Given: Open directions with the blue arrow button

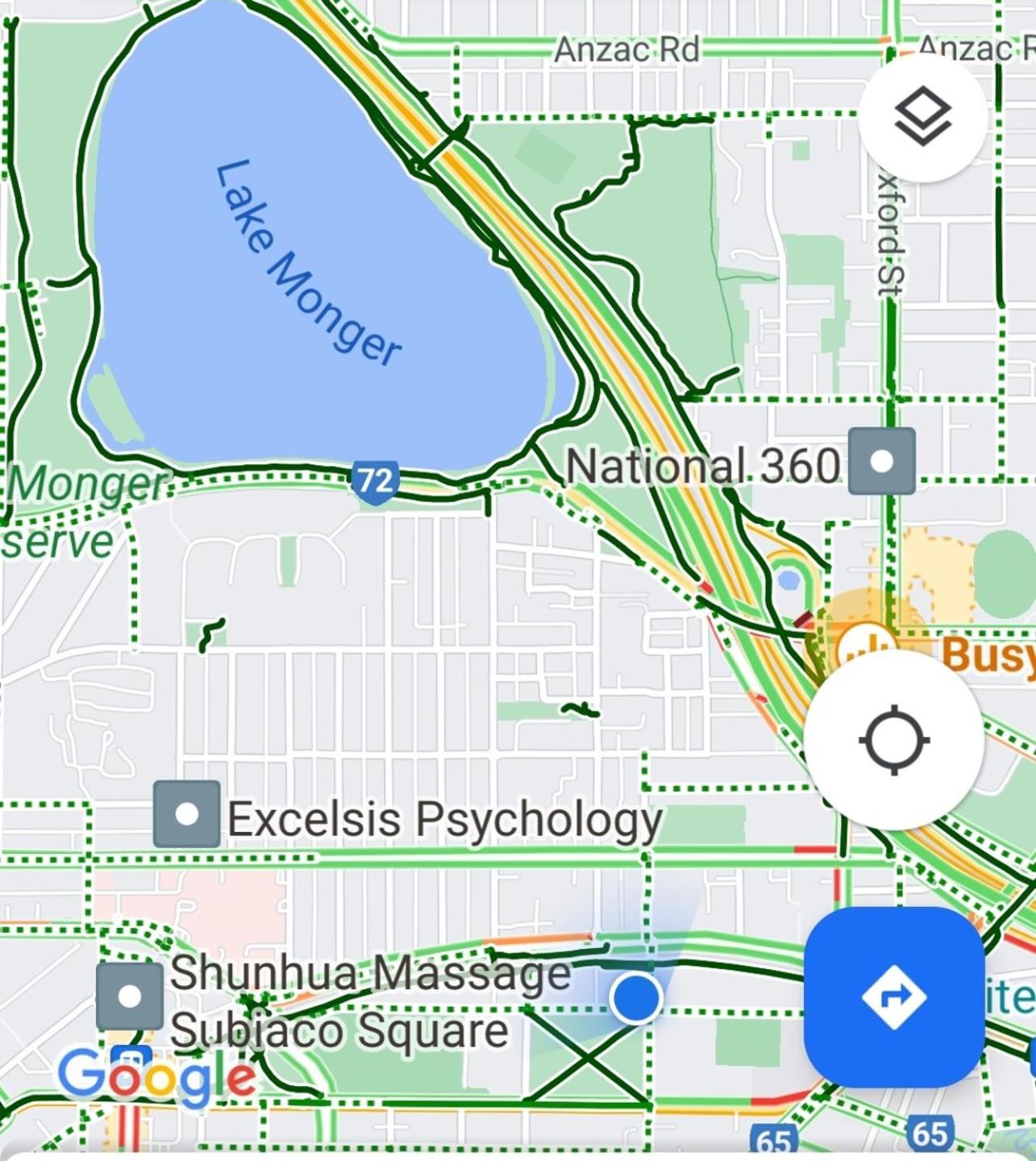Looking at the screenshot, I should [x=894, y=997].
